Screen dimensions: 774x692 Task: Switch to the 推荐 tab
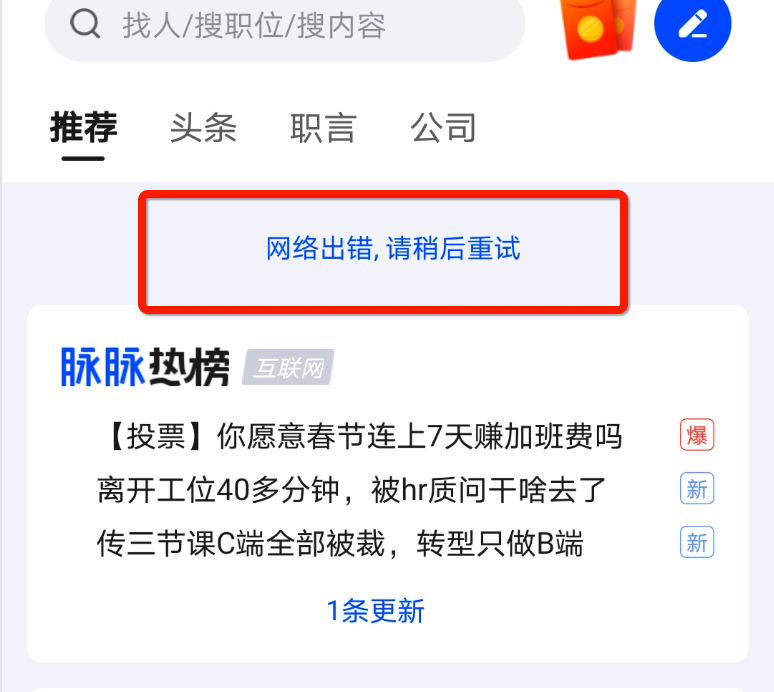click(84, 128)
